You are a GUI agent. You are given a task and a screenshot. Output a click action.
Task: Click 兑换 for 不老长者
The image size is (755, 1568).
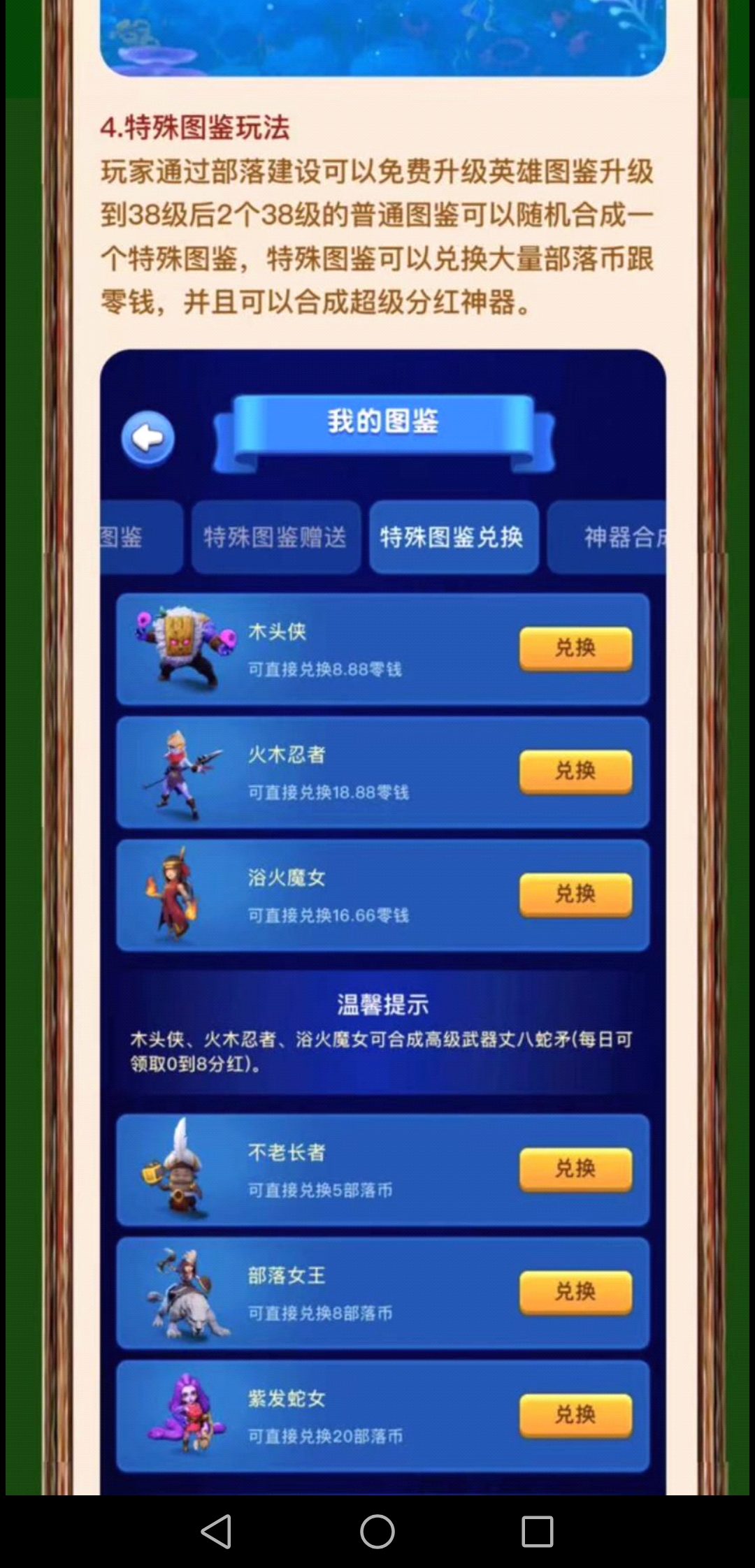[577, 1168]
